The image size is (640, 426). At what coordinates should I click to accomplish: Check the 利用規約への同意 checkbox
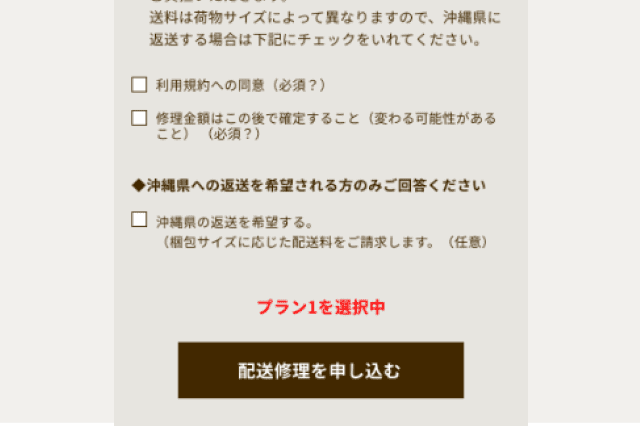click(x=139, y=85)
